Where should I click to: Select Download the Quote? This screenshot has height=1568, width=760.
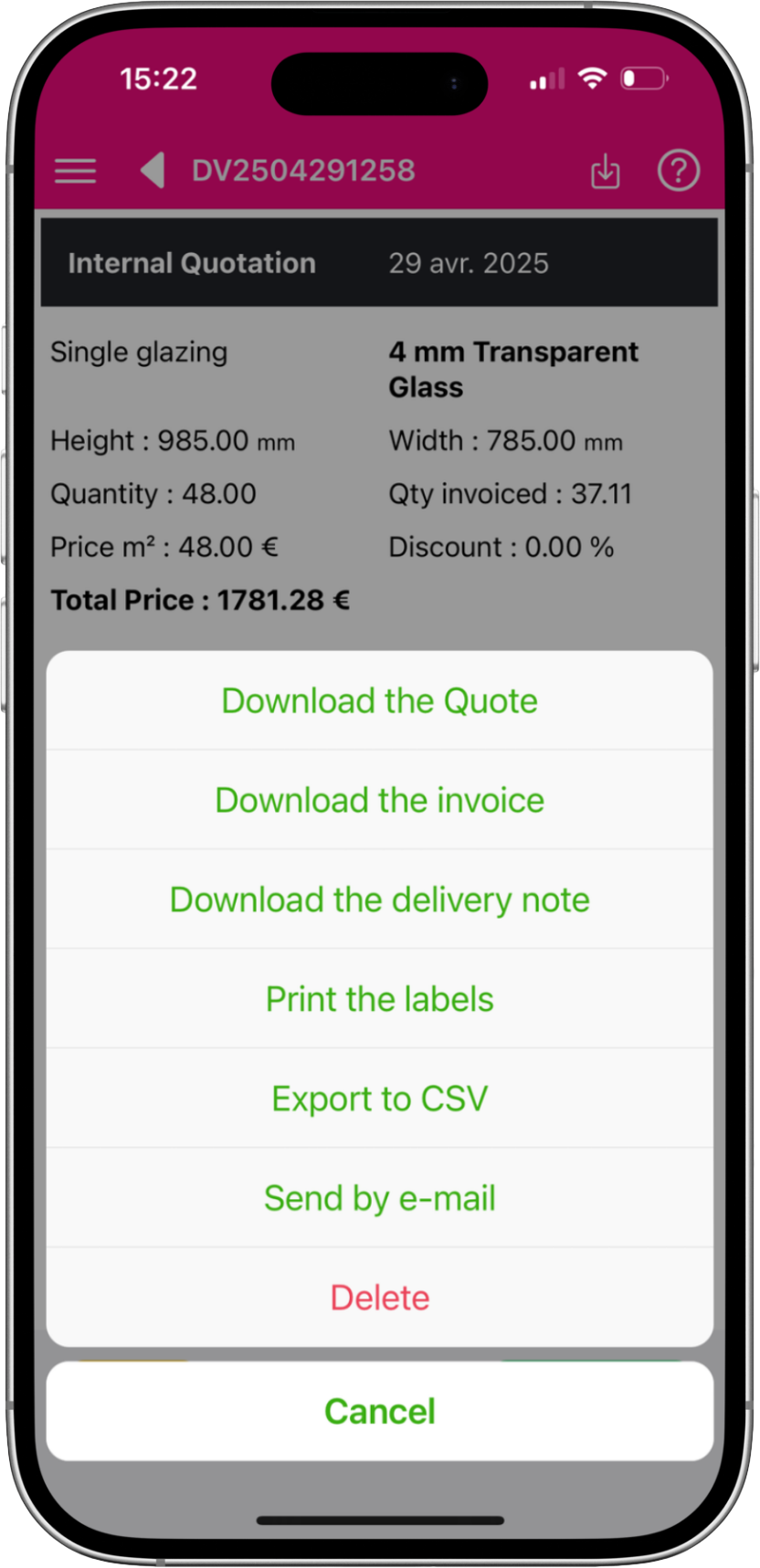pos(379,701)
